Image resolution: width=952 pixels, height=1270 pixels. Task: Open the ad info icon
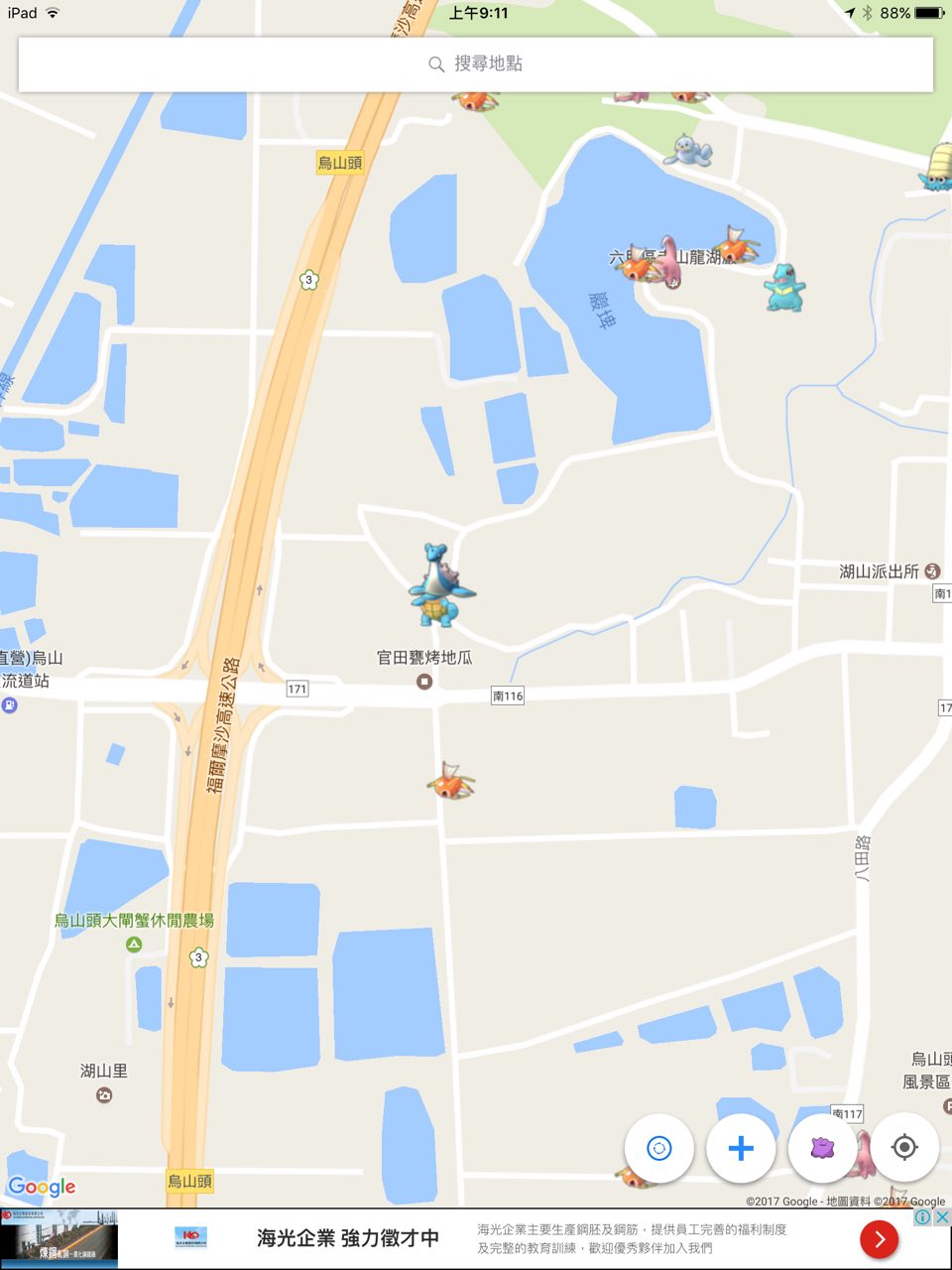click(923, 1217)
